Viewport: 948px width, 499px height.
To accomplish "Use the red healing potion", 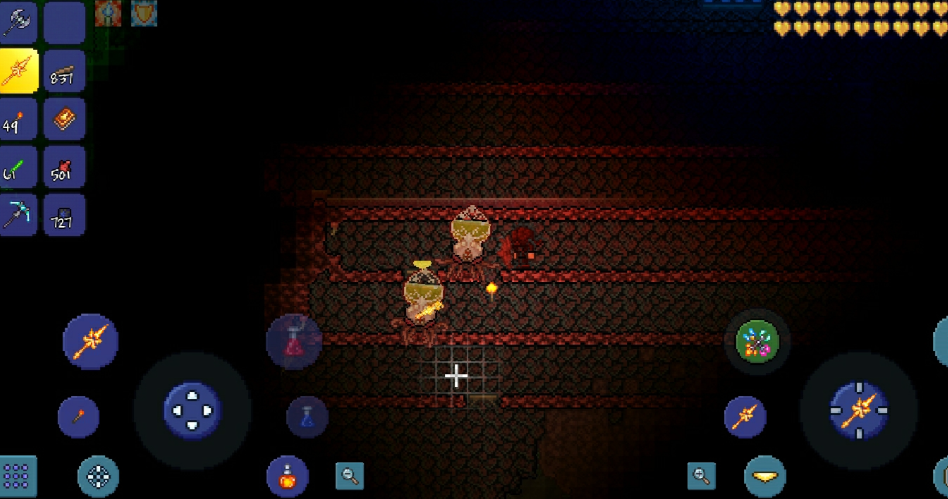I will click(x=293, y=341).
